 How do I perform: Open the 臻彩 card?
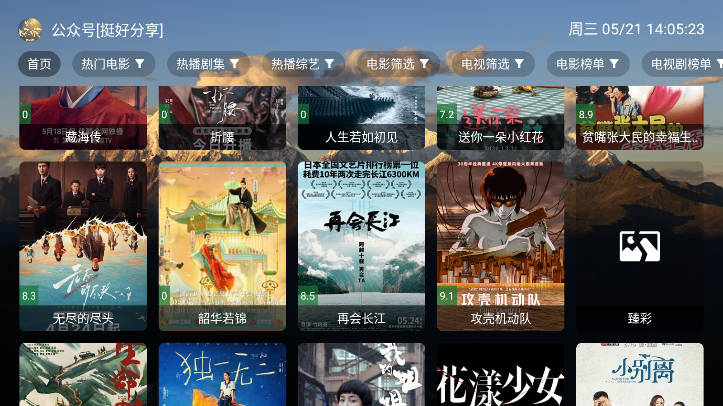[x=640, y=245]
